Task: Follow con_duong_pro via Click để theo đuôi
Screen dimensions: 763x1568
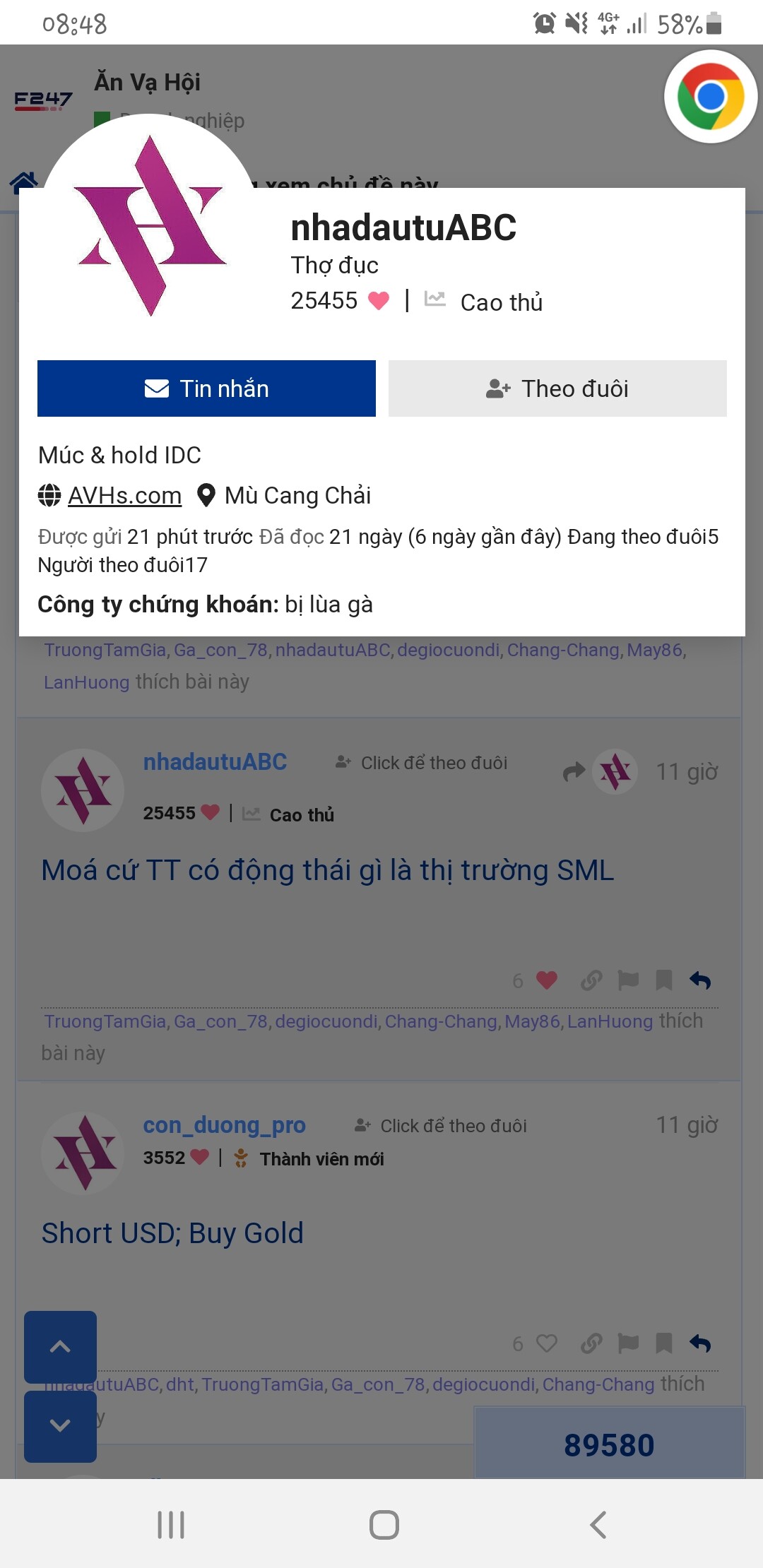Action: click(442, 1126)
